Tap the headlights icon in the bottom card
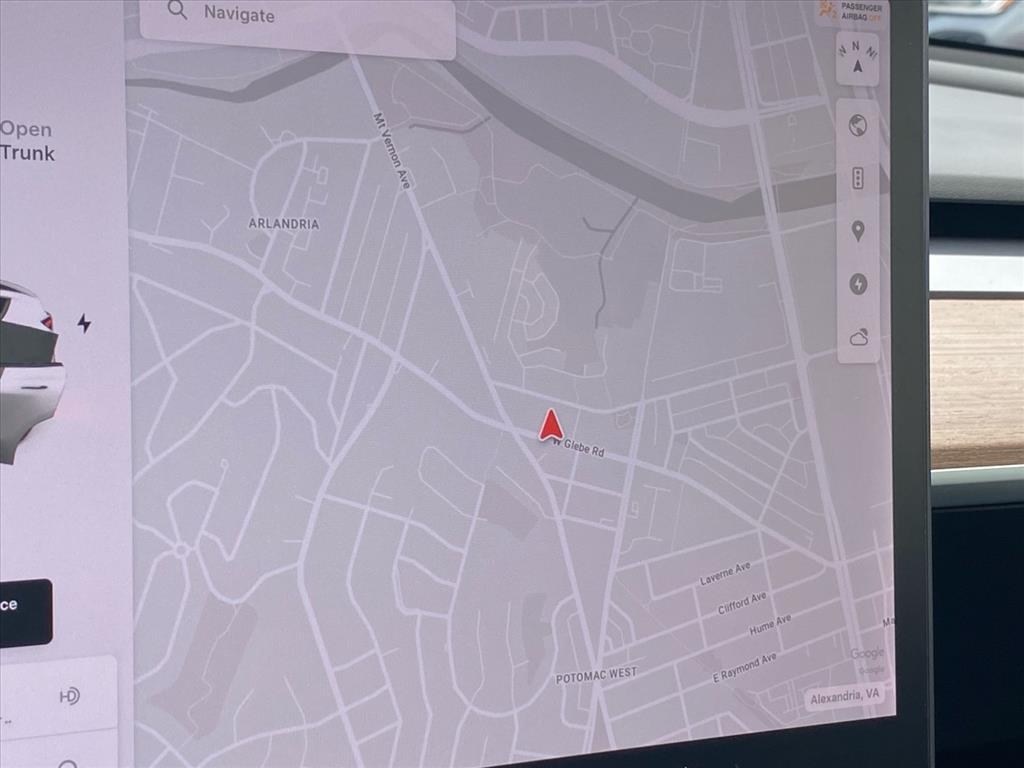 click(69, 696)
